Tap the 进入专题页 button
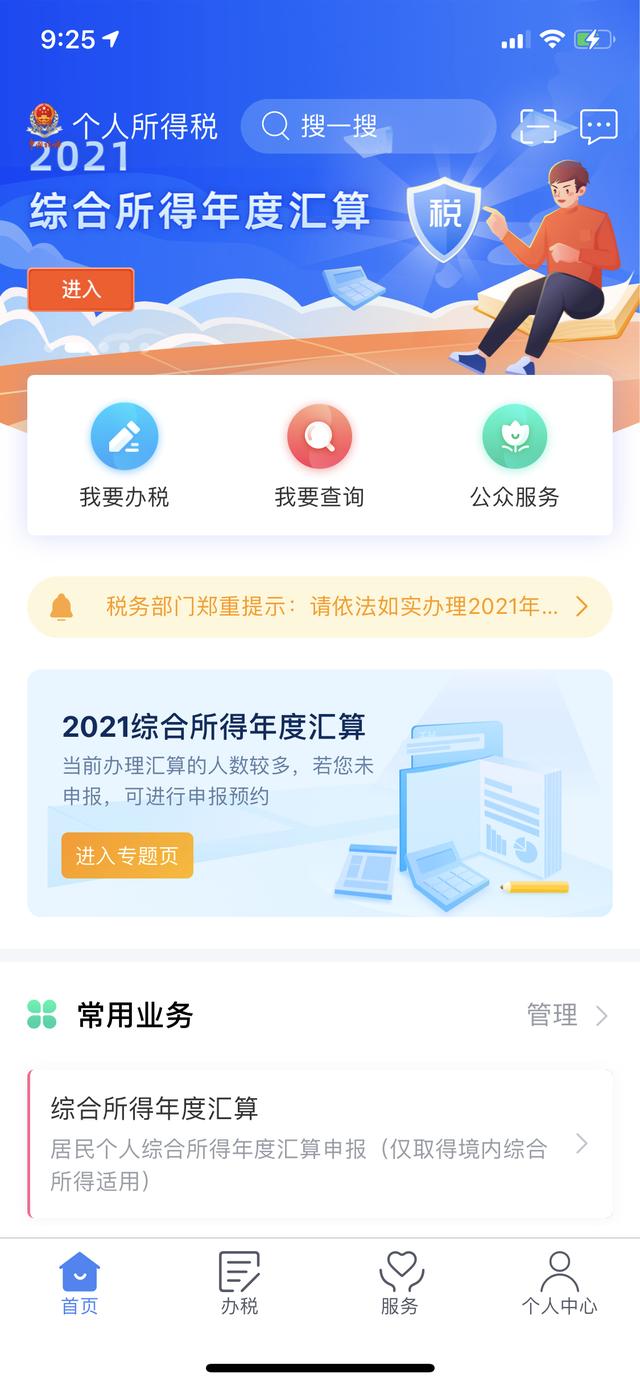This screenshot has height=1386, width=640. click(x=127, y=856)
